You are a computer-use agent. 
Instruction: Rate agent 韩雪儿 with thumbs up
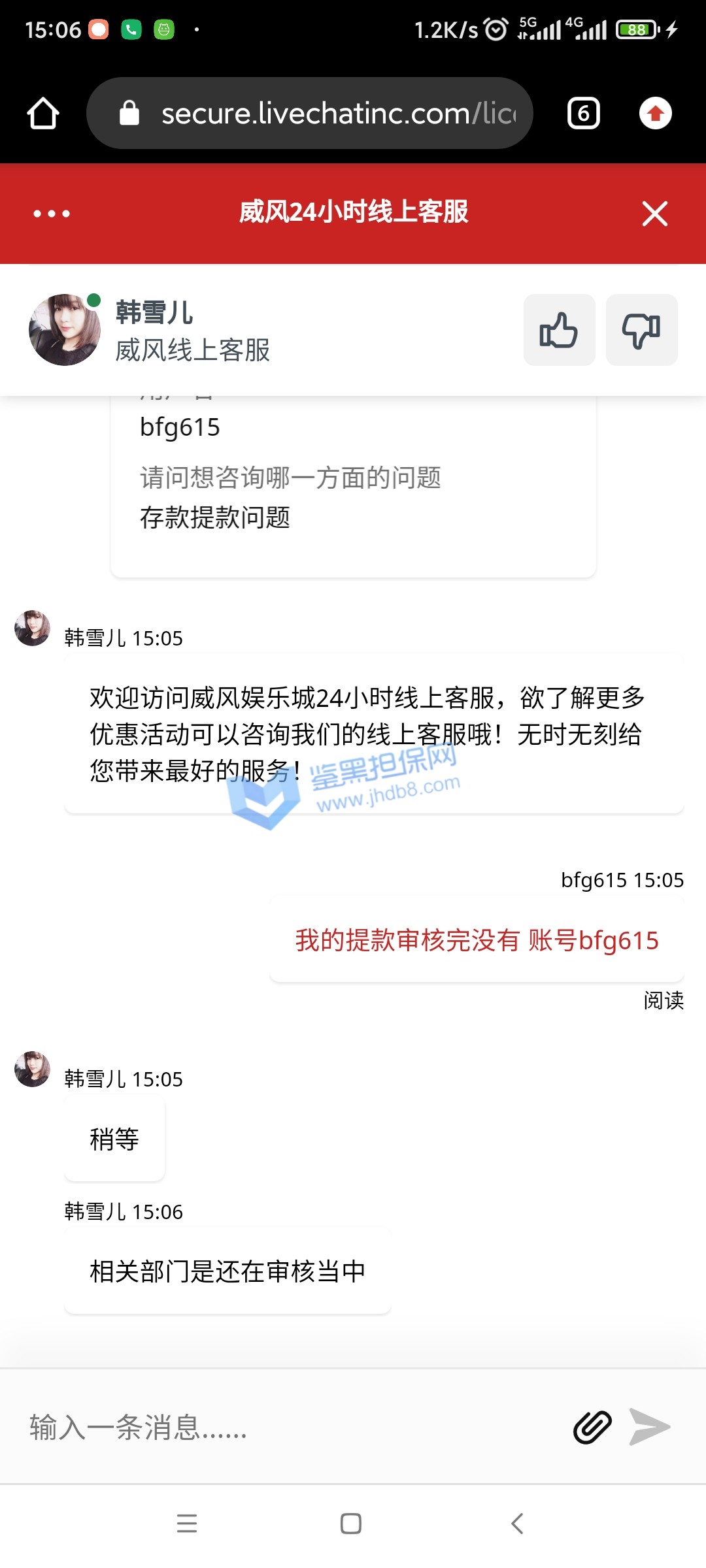pos(559,330)
